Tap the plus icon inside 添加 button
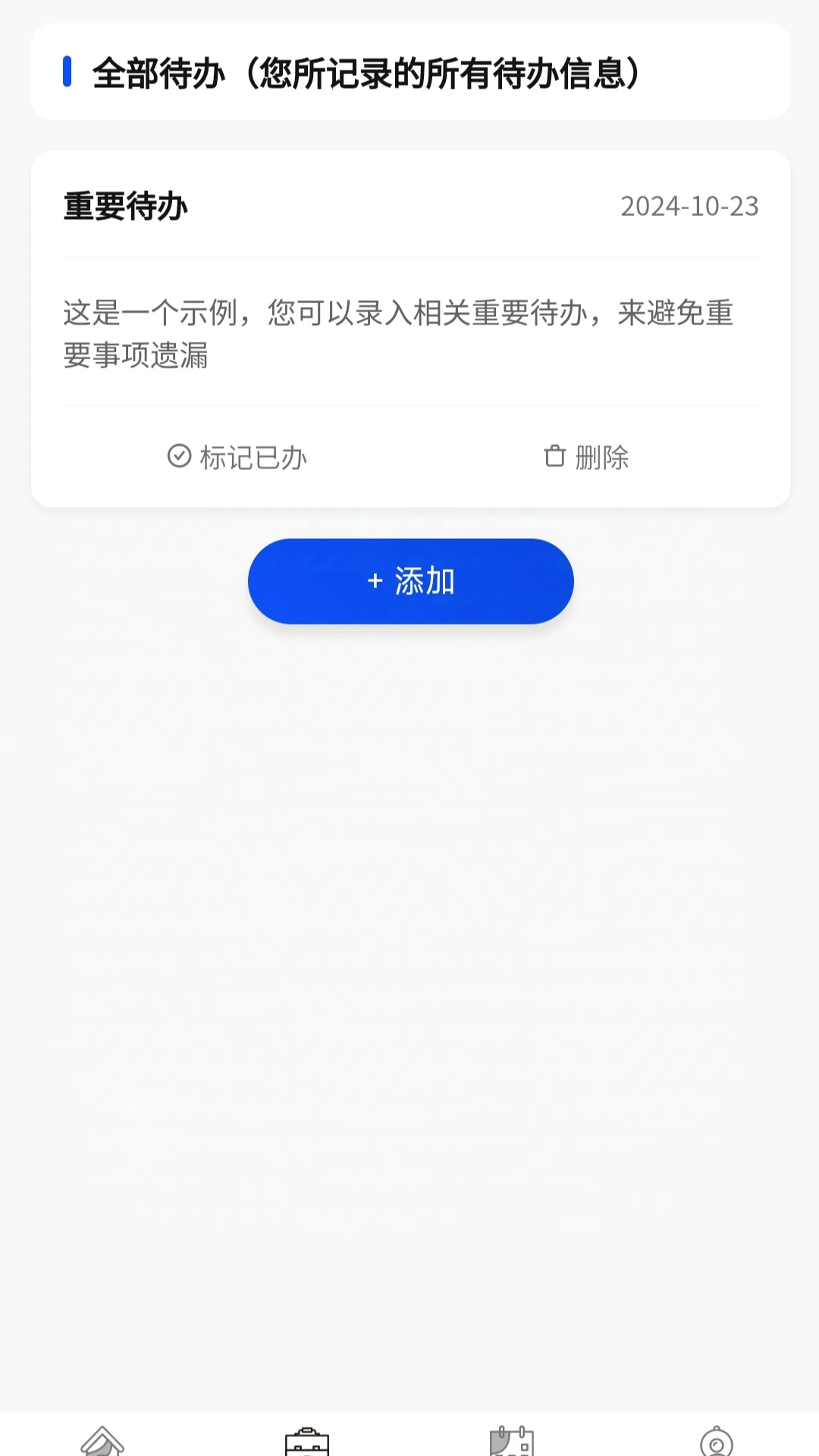The height and width of the screenshot is (1456, 819). coord(375,581)
